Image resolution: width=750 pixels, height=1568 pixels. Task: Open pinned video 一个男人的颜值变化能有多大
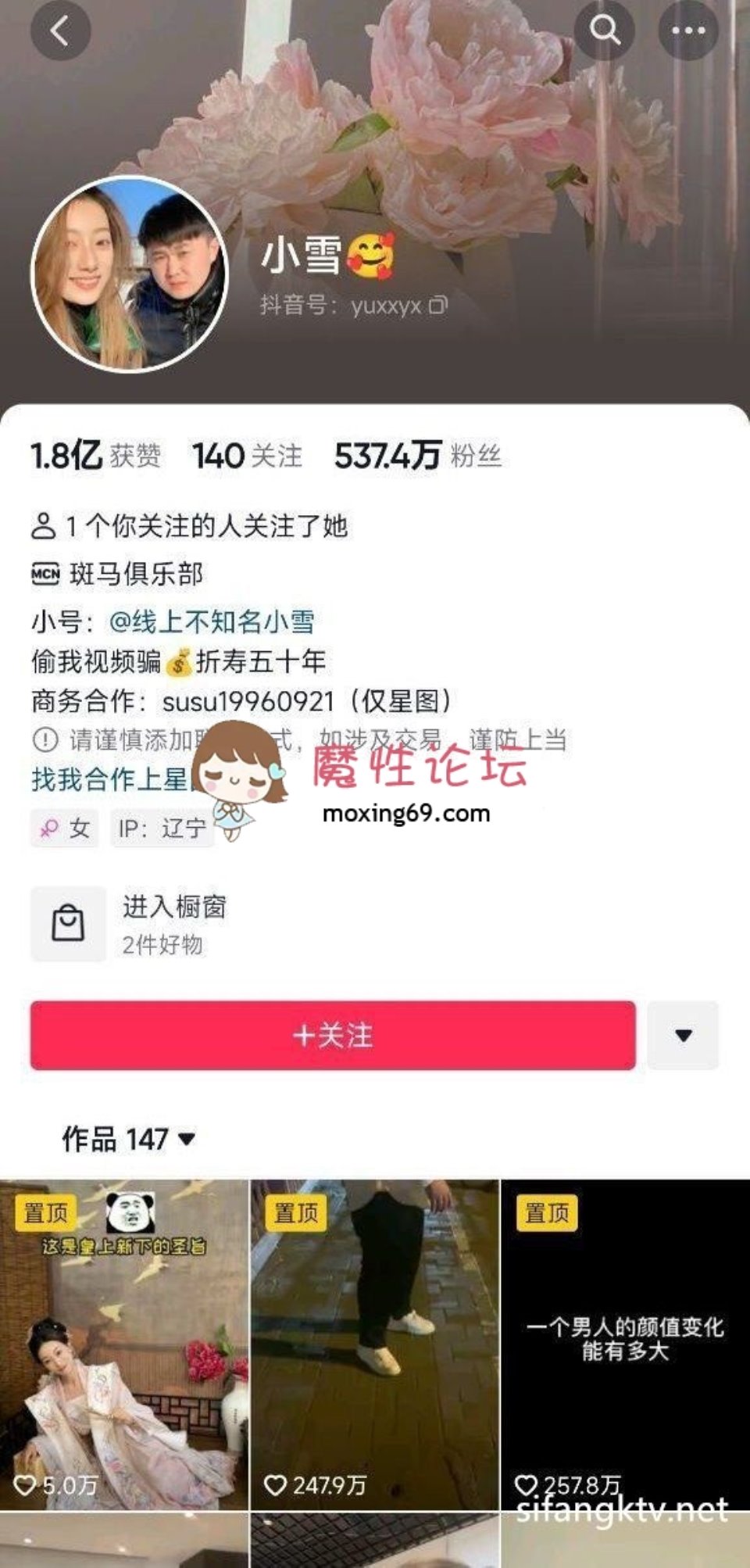pos(626,1344)
